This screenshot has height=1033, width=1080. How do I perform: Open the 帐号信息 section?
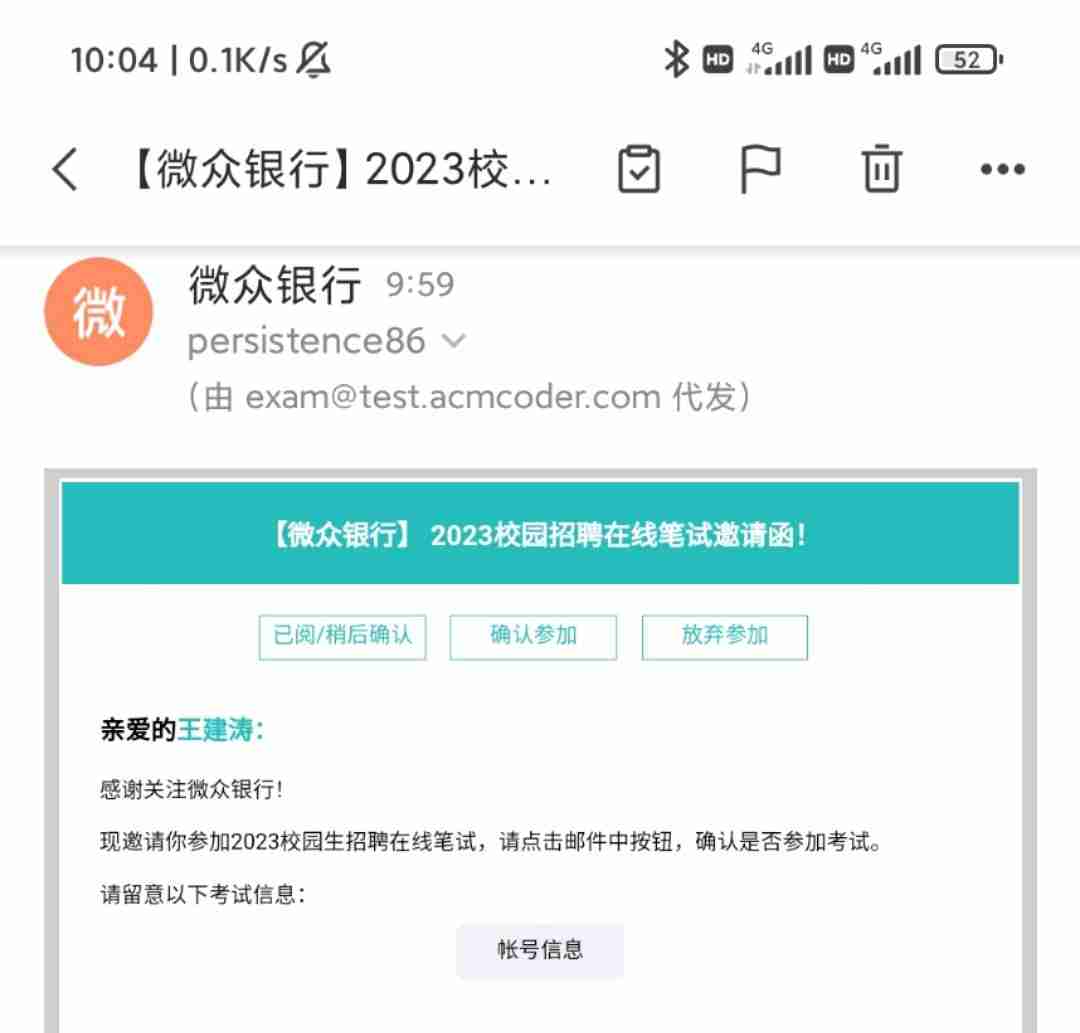(540, 950)
